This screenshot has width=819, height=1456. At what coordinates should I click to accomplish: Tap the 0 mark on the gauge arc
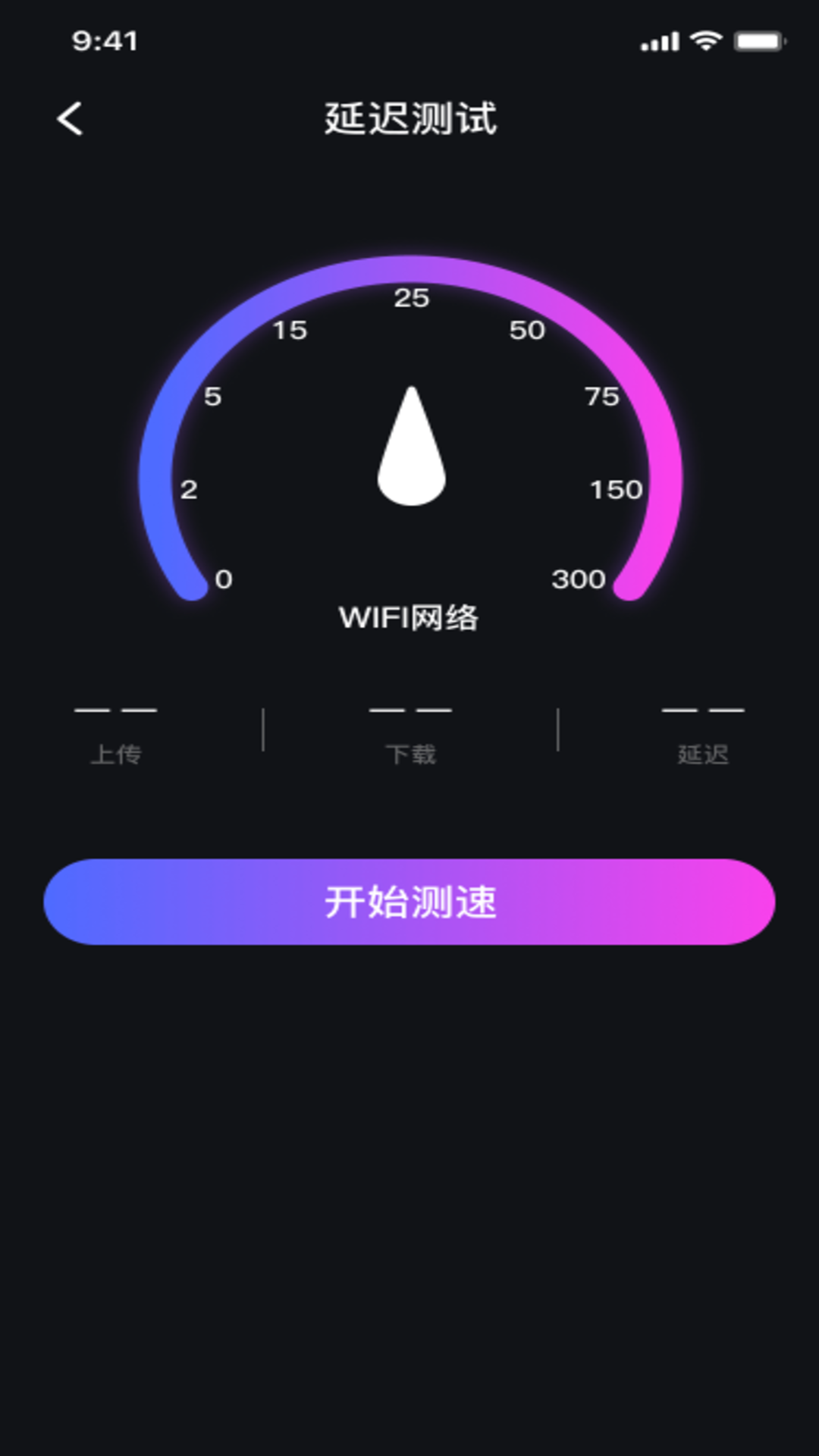point(222,579)
